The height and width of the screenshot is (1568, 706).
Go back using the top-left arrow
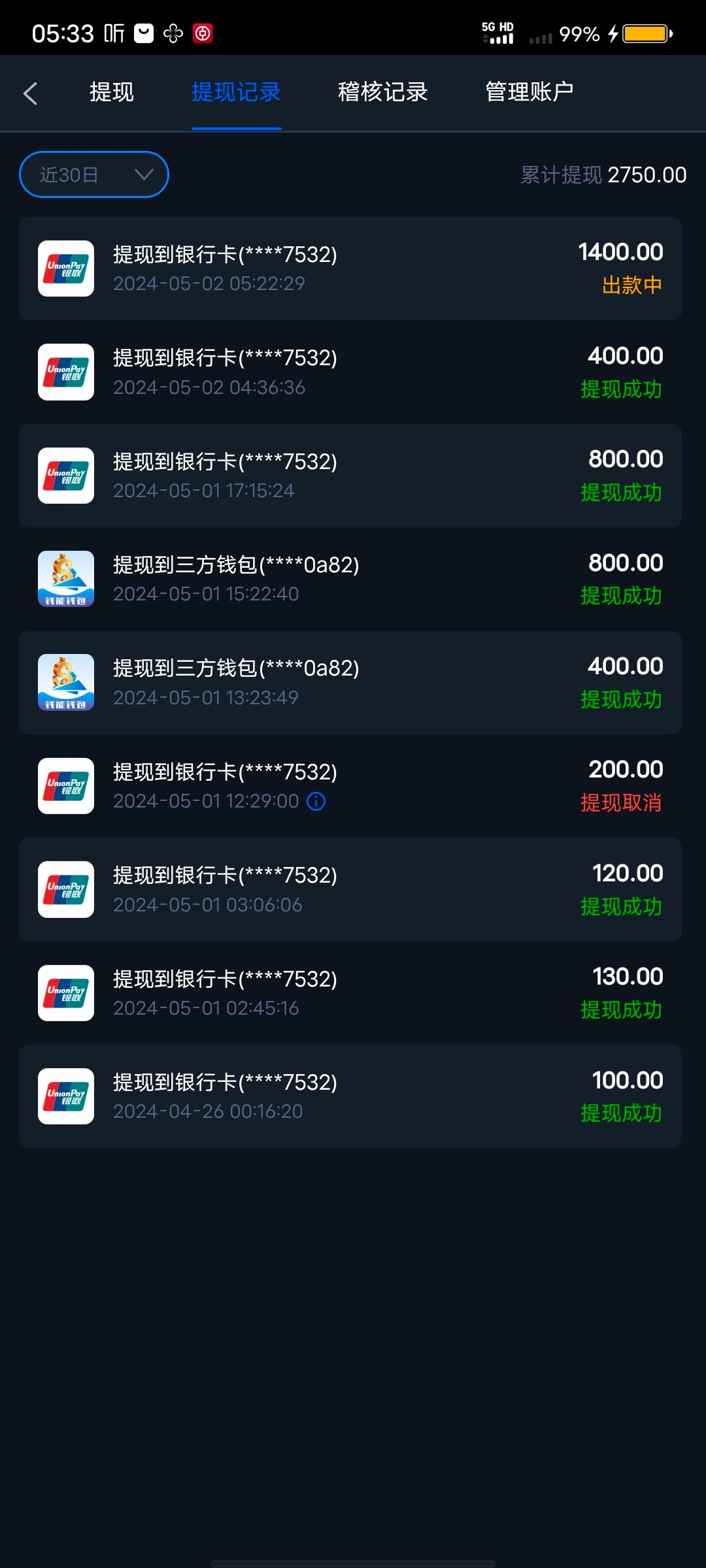(x=30, y=93)
